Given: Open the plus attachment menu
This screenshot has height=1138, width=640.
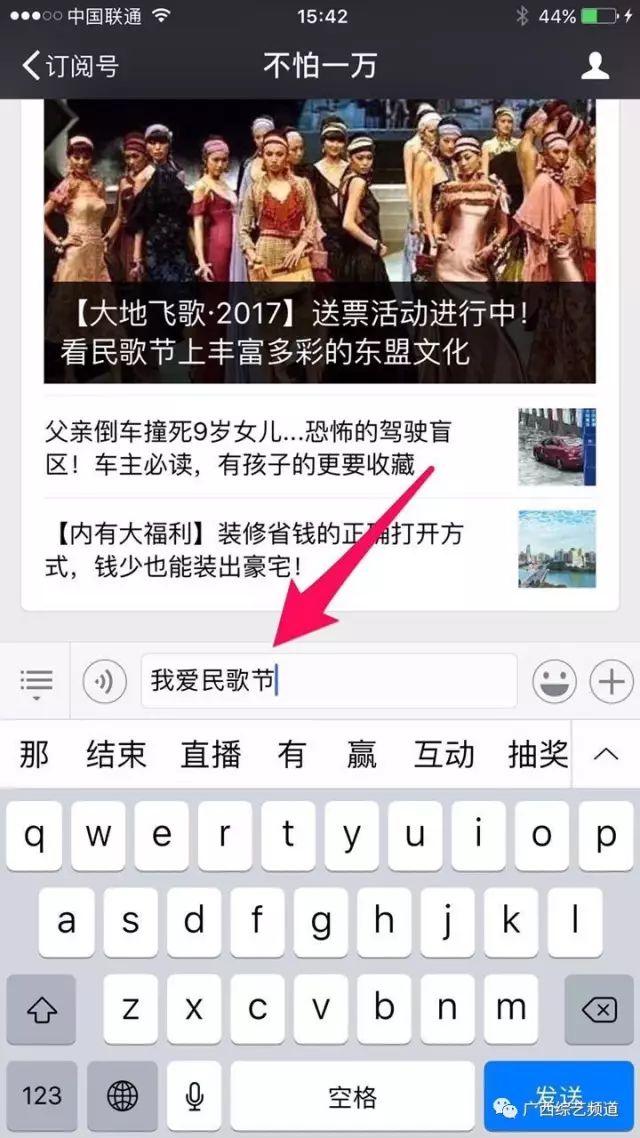Looking at the screenshot, I should click(x=609, y=682).
